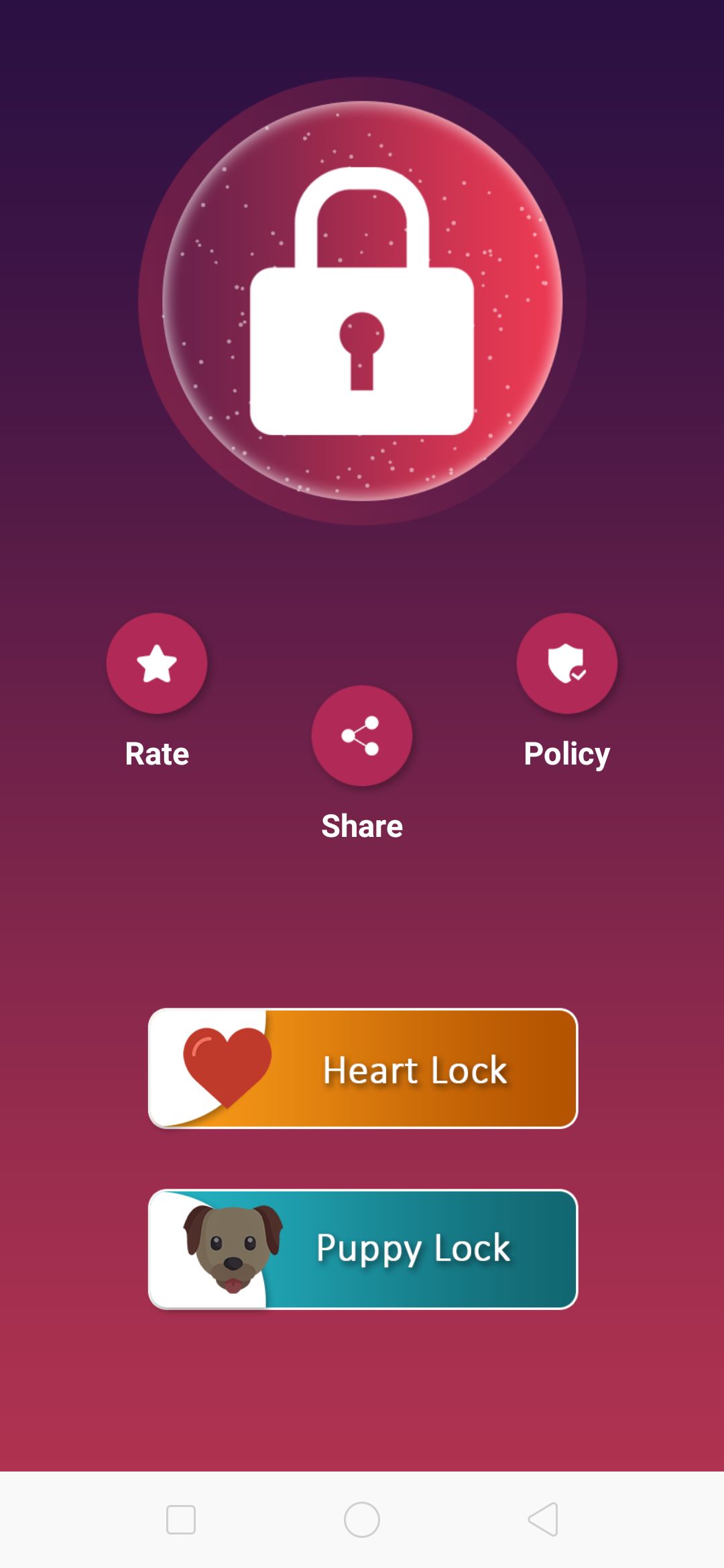Screen dimensions: 724x1568
Task: Go back using the system back button
Action: click(x=543, y=1519)
